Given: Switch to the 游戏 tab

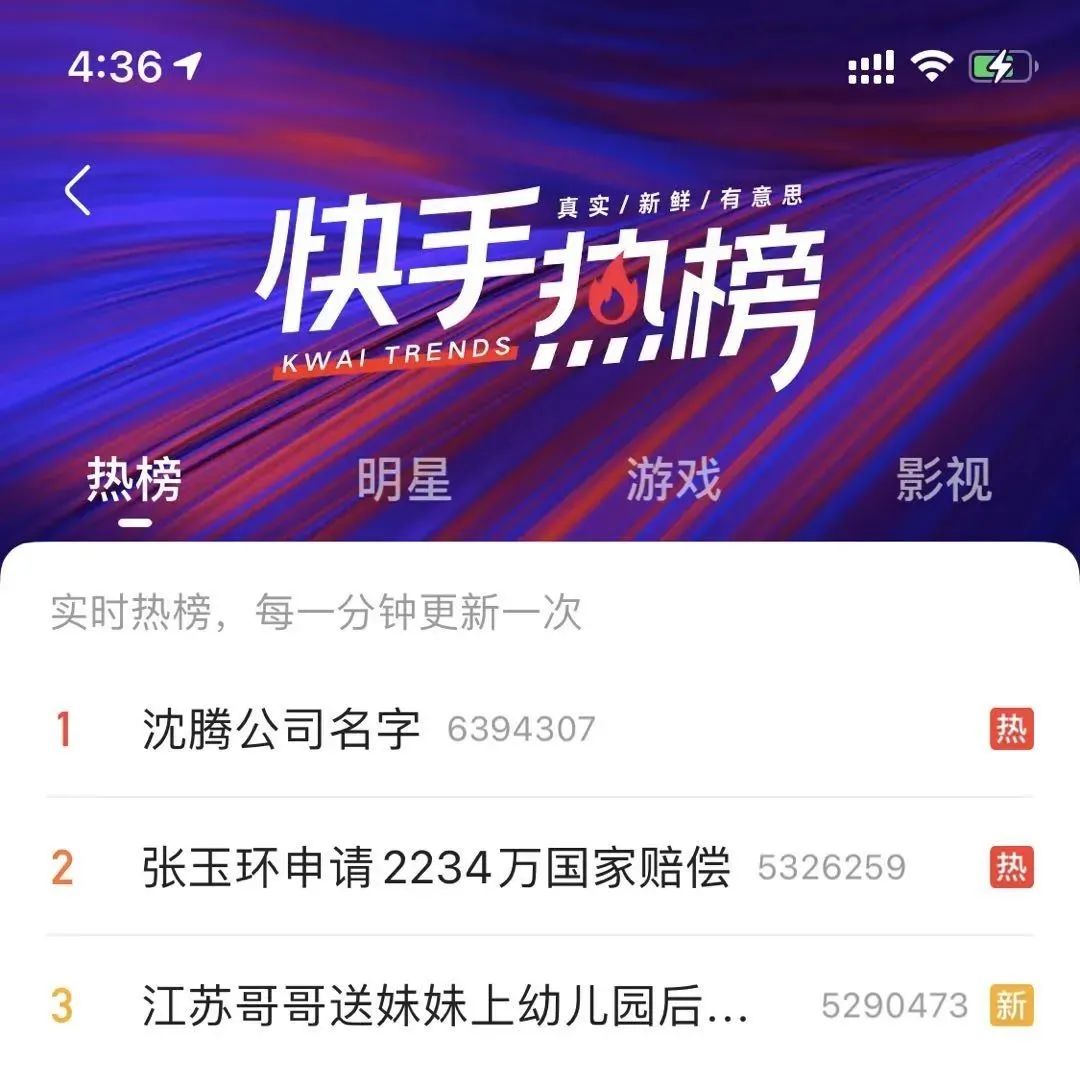Looking at the screenshot, I should click(x=673, y=480).
